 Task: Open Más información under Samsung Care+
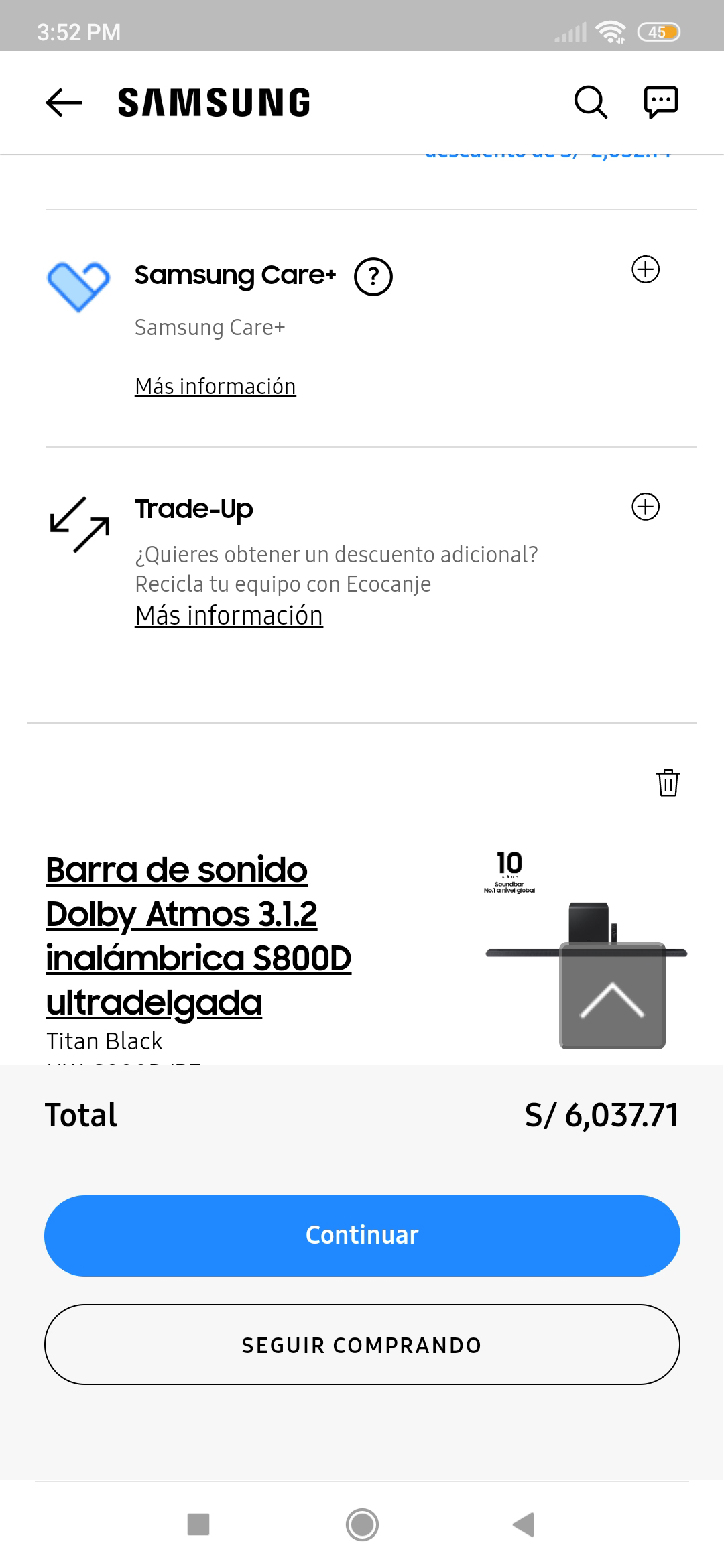215,387
